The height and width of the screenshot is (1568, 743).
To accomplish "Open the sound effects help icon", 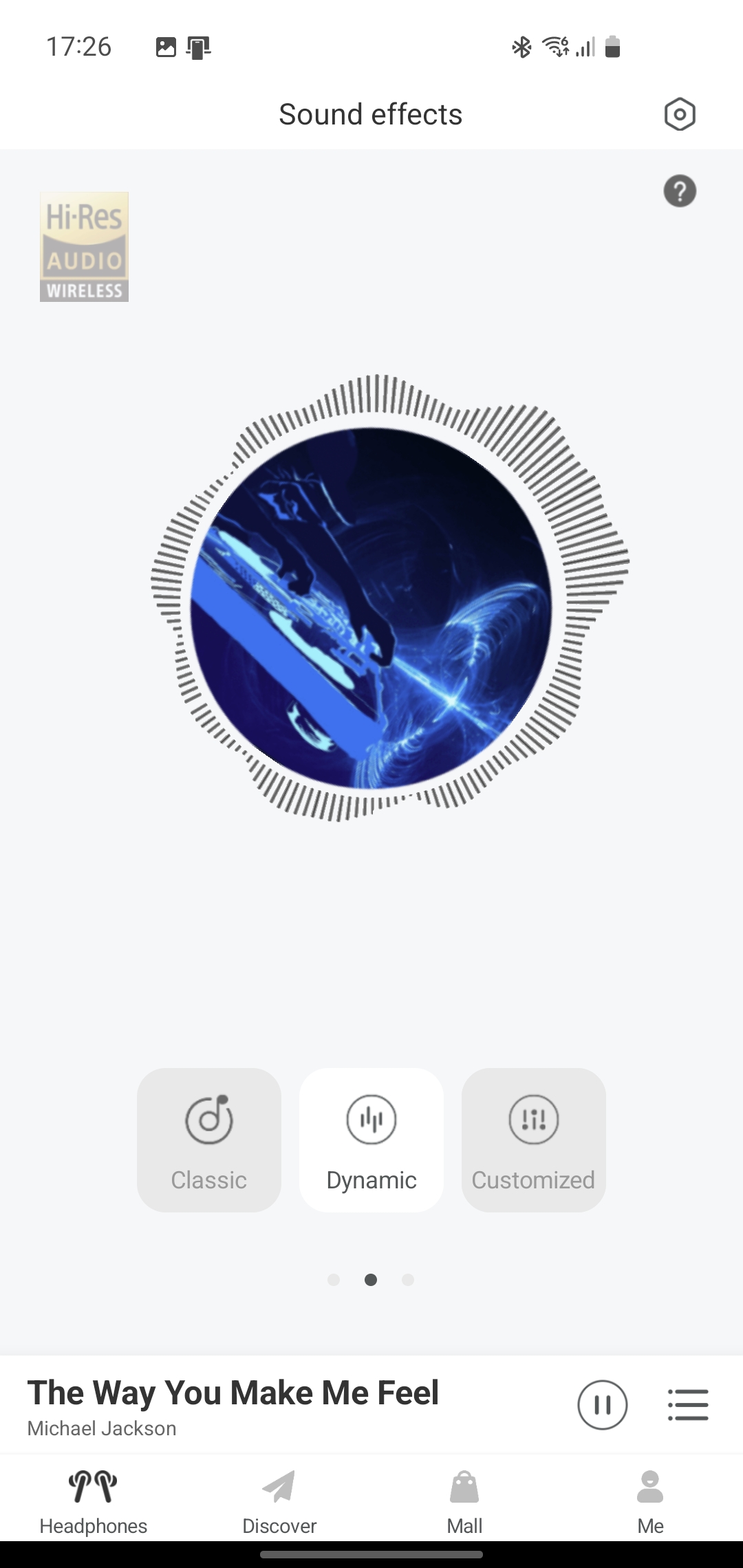I will point(680,190).
